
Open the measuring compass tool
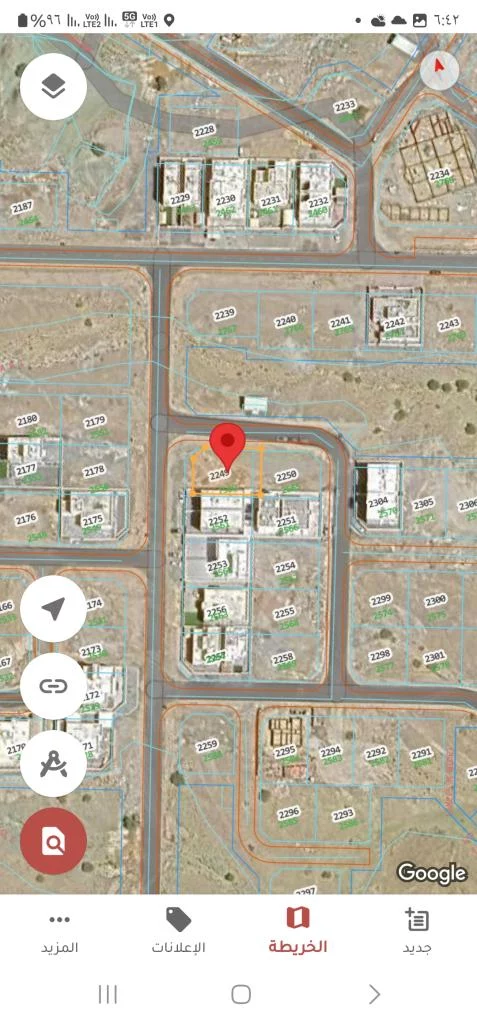54,763
